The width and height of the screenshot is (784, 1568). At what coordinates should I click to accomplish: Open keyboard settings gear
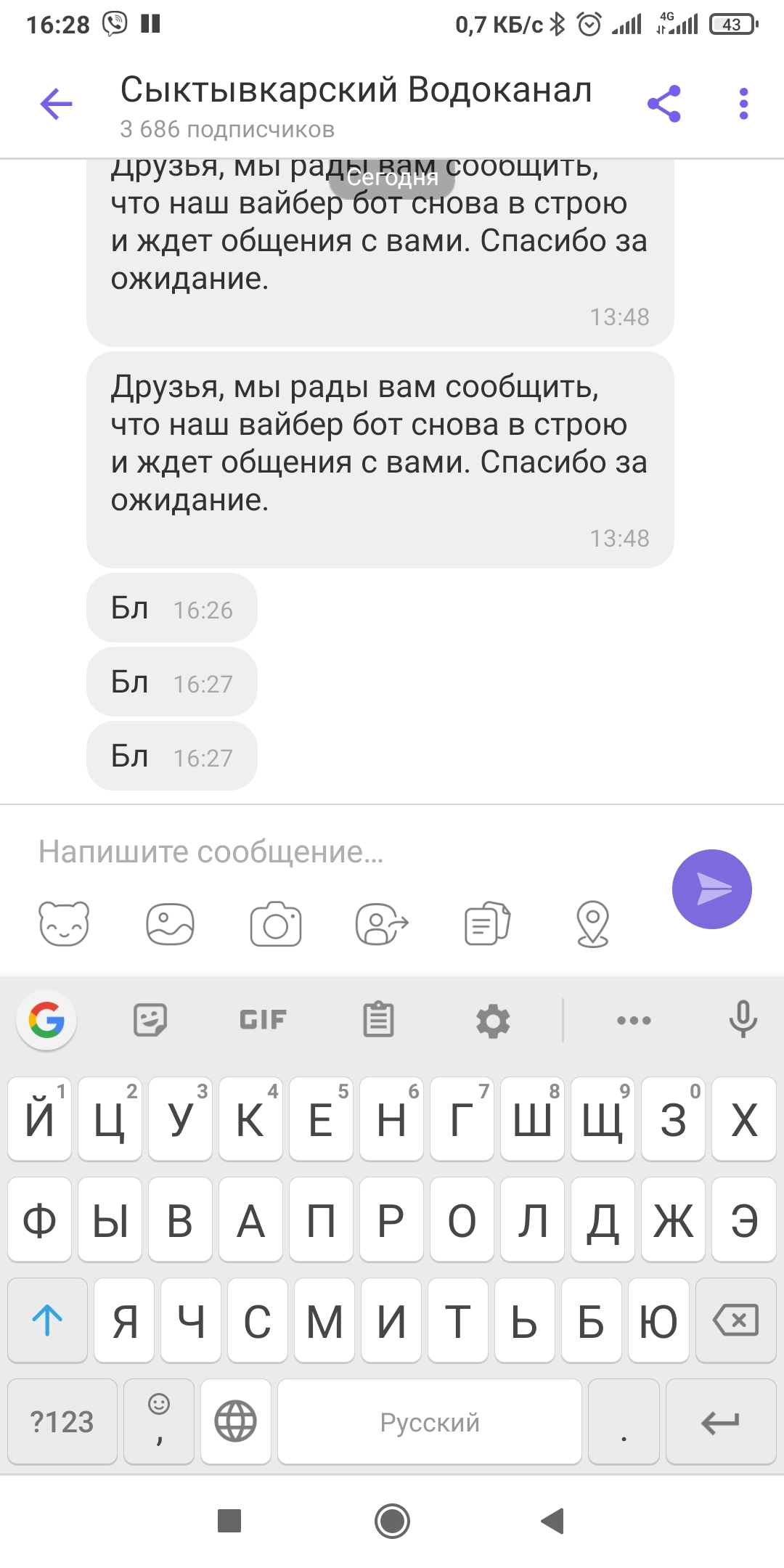[493, 1020]
